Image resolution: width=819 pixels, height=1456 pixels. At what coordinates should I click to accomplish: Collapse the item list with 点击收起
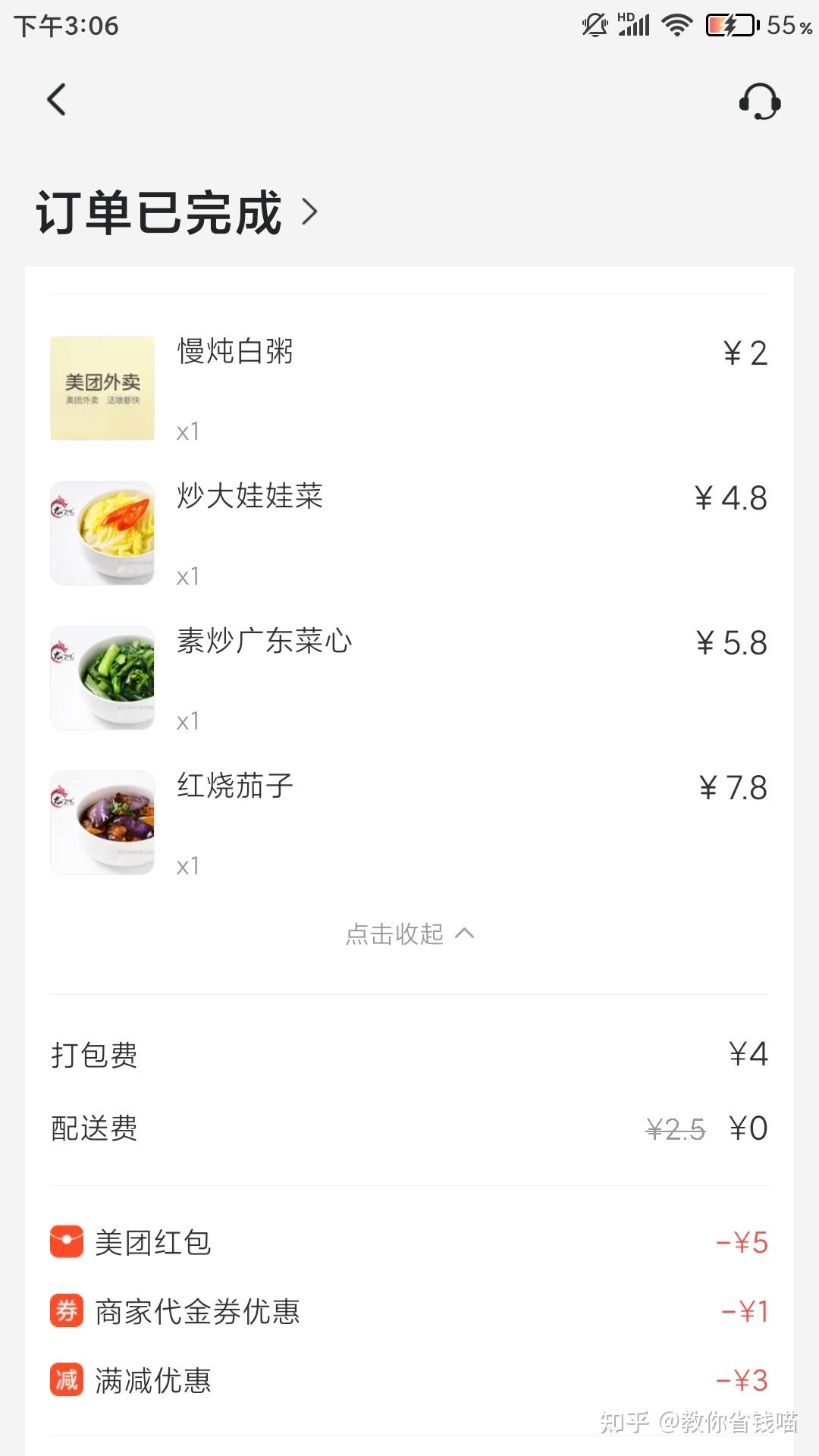409,934
